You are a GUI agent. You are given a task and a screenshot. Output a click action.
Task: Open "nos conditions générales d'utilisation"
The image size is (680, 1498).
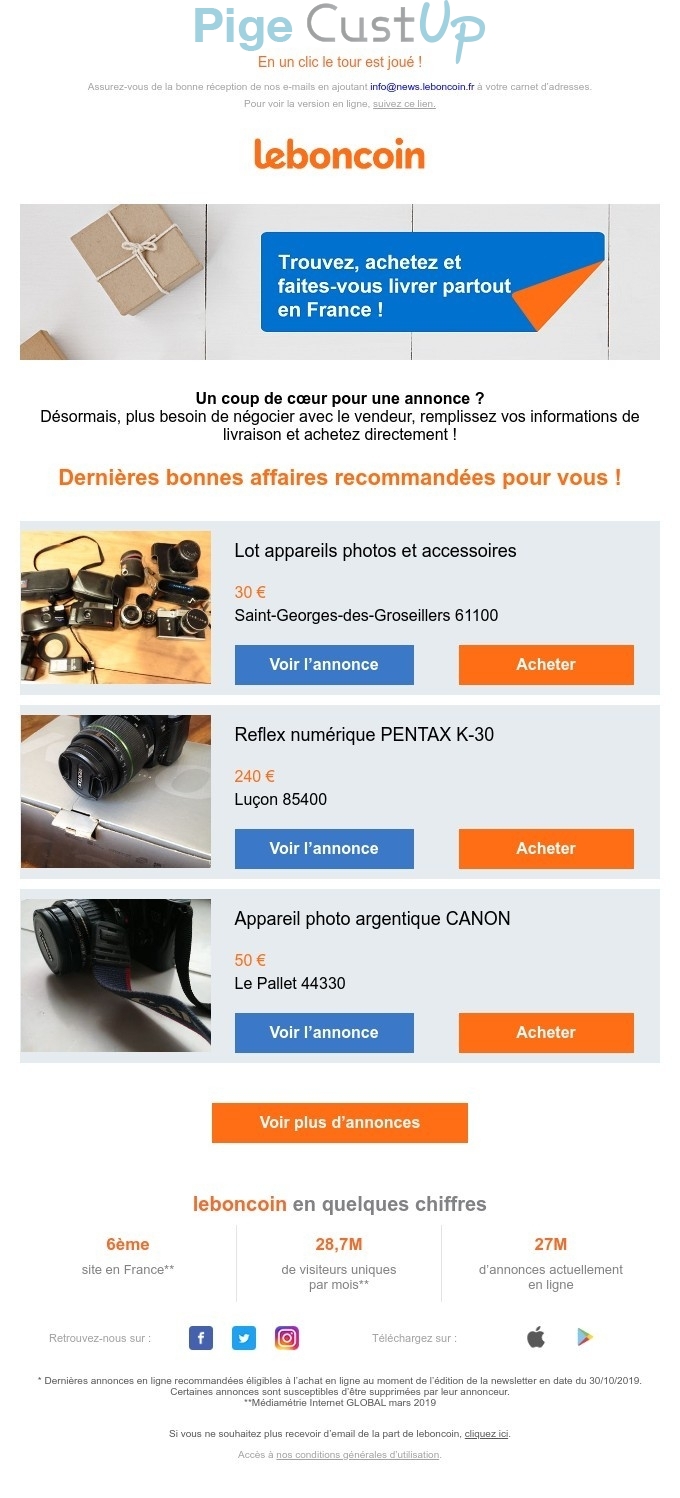click(x=357, y=1455)
